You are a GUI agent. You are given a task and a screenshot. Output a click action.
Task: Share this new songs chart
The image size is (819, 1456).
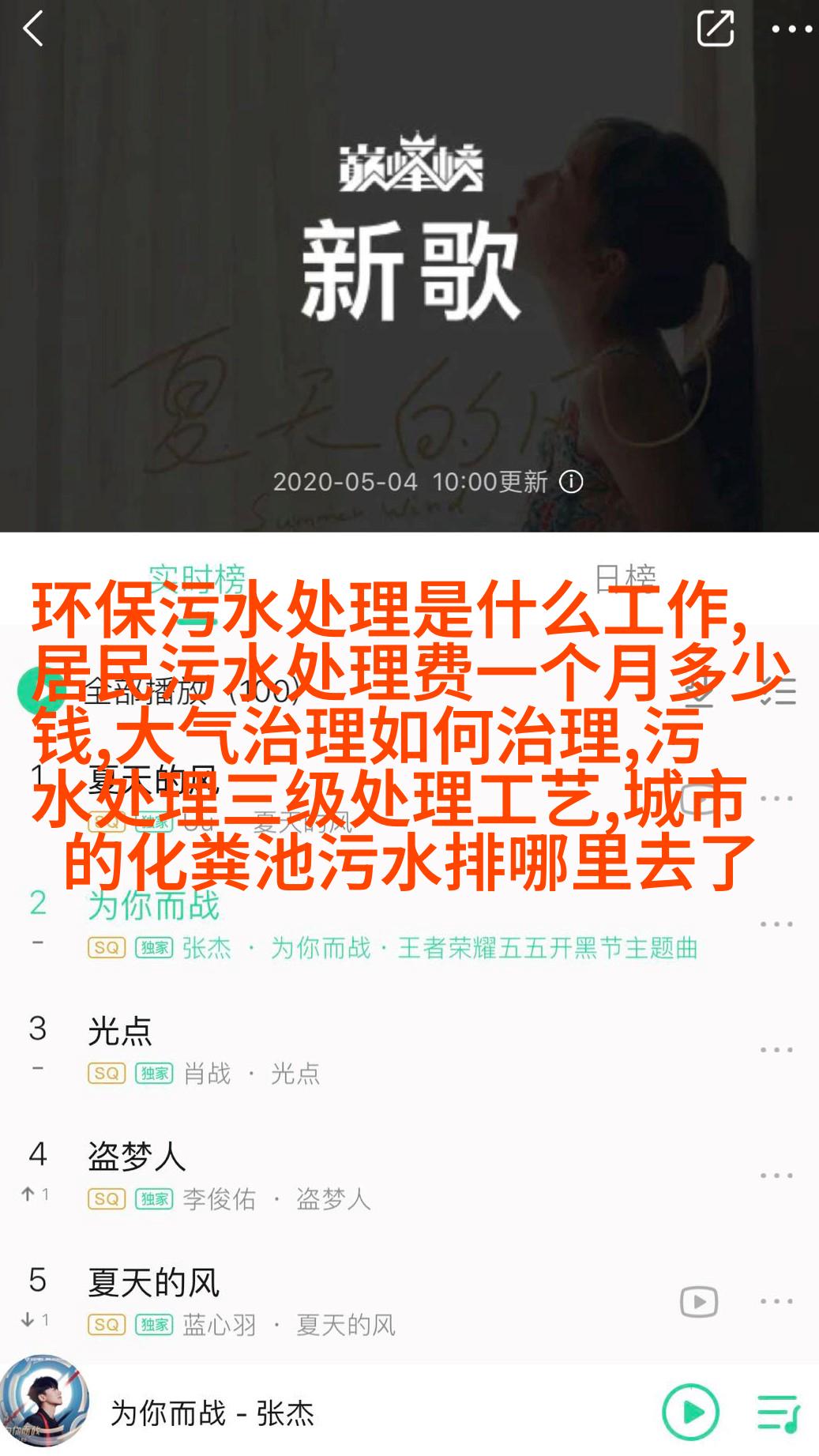coord(716,29)
